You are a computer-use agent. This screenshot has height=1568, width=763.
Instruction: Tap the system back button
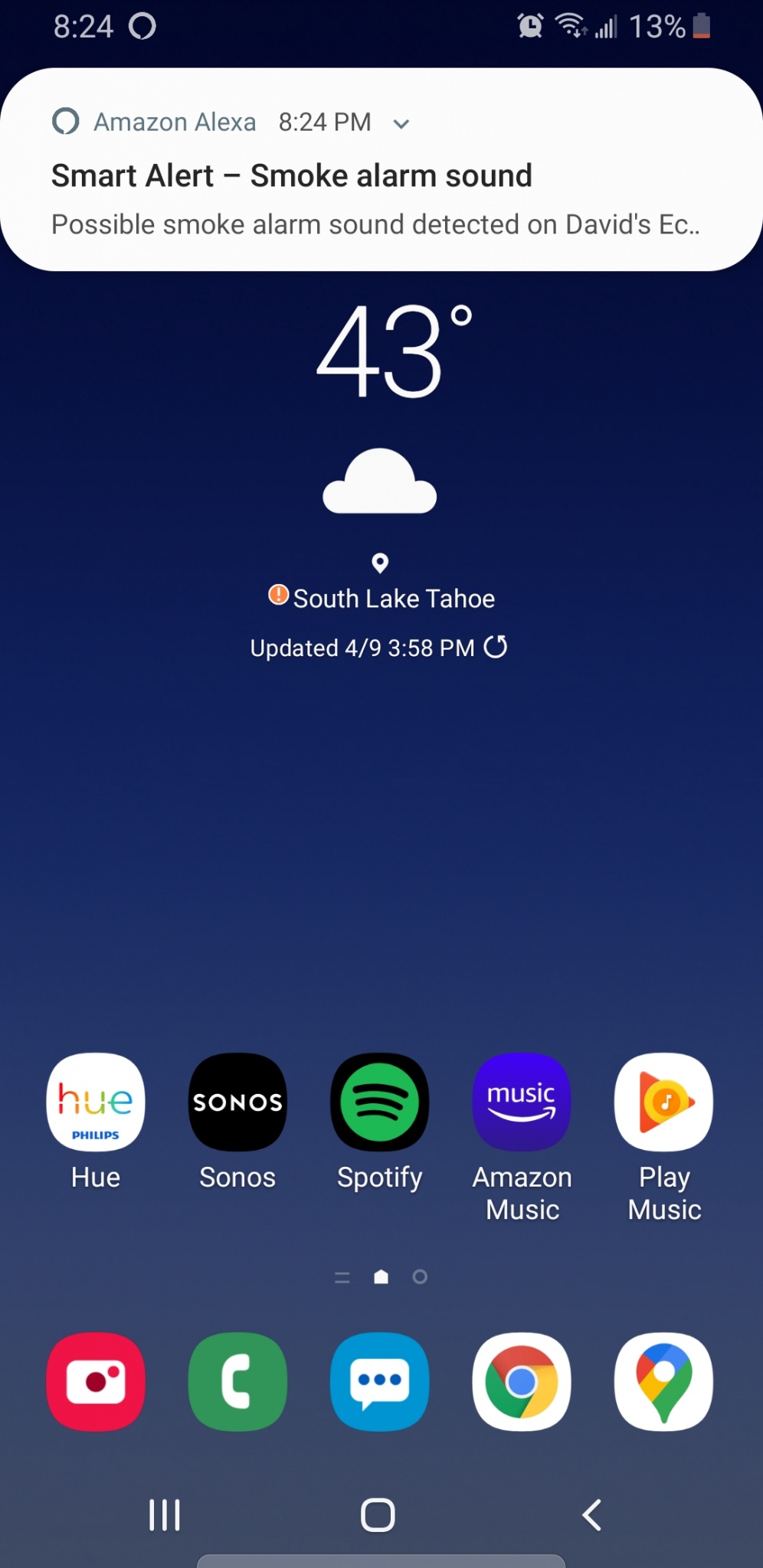(591, 1515)
